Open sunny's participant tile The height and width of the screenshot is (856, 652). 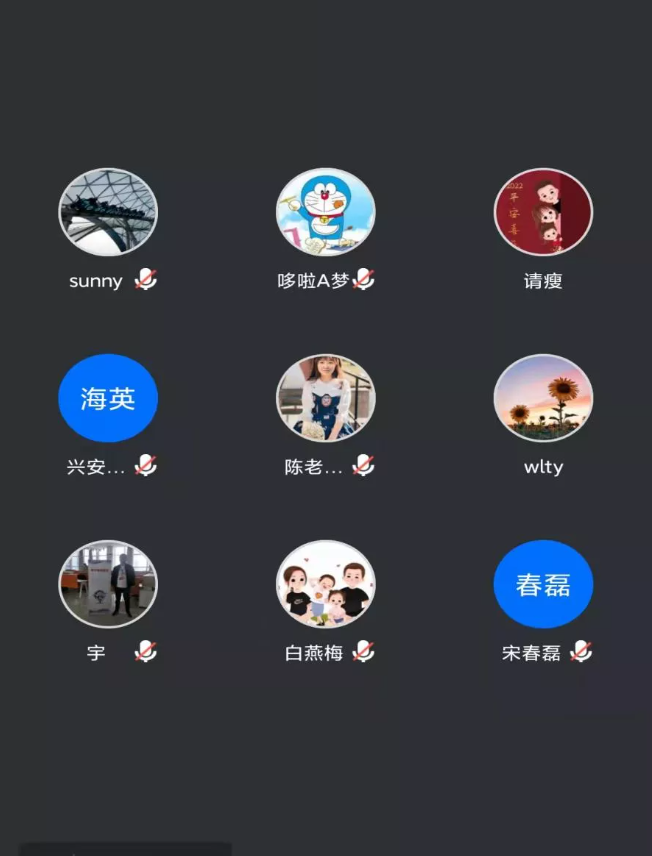[x=108, y=212]
